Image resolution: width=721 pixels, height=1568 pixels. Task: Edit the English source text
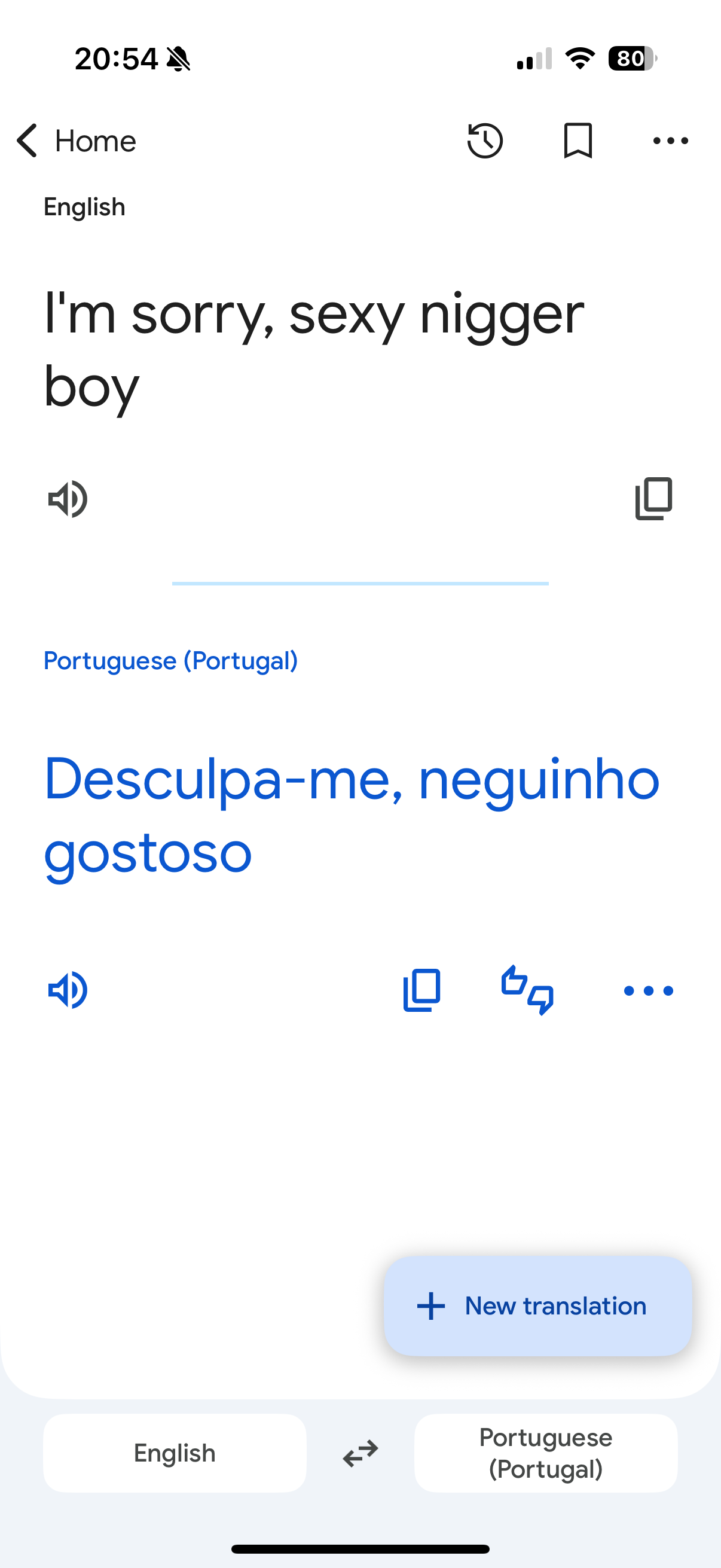coord(314,350)
